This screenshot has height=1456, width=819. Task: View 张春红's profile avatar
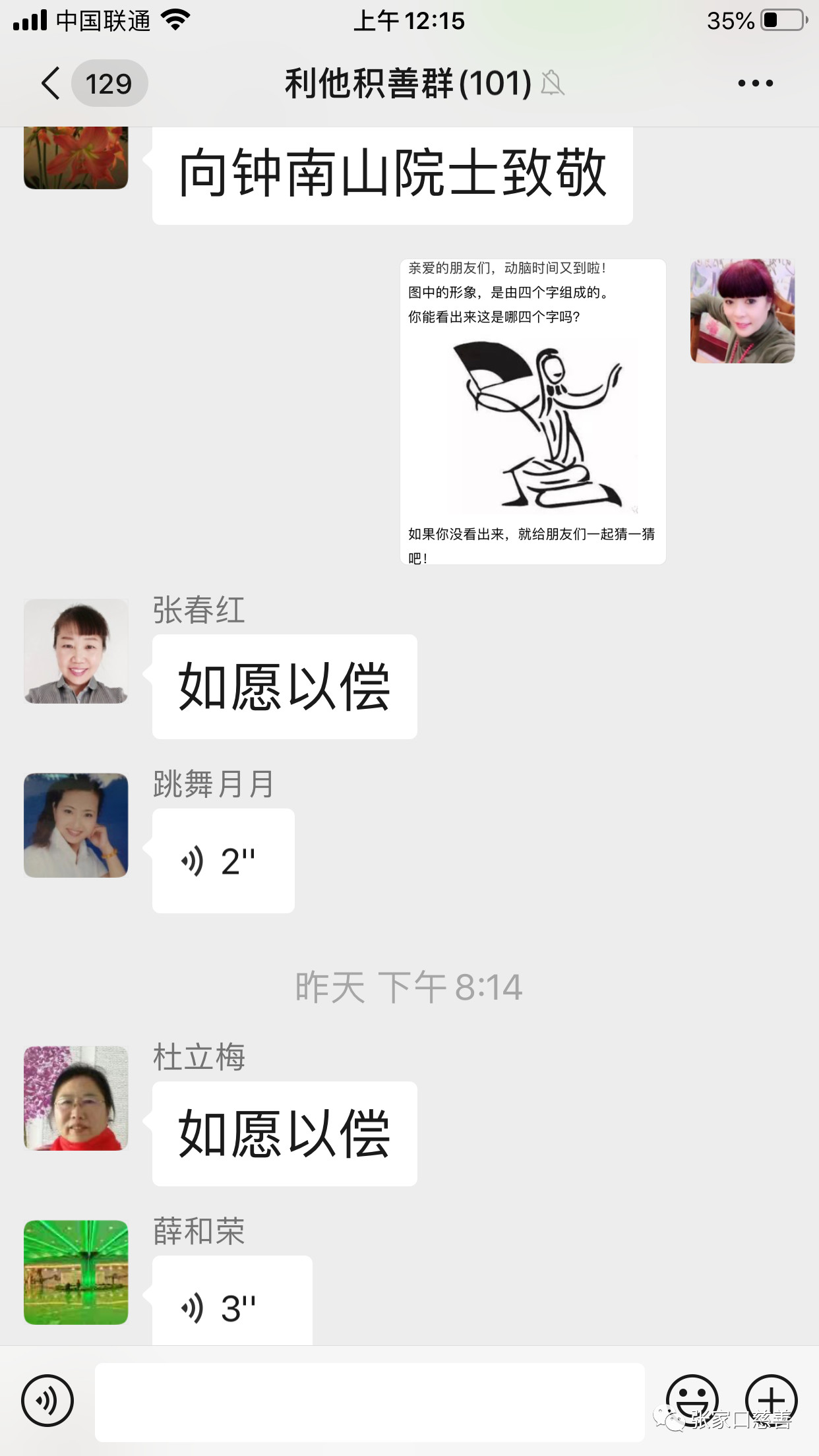point(76,651)
